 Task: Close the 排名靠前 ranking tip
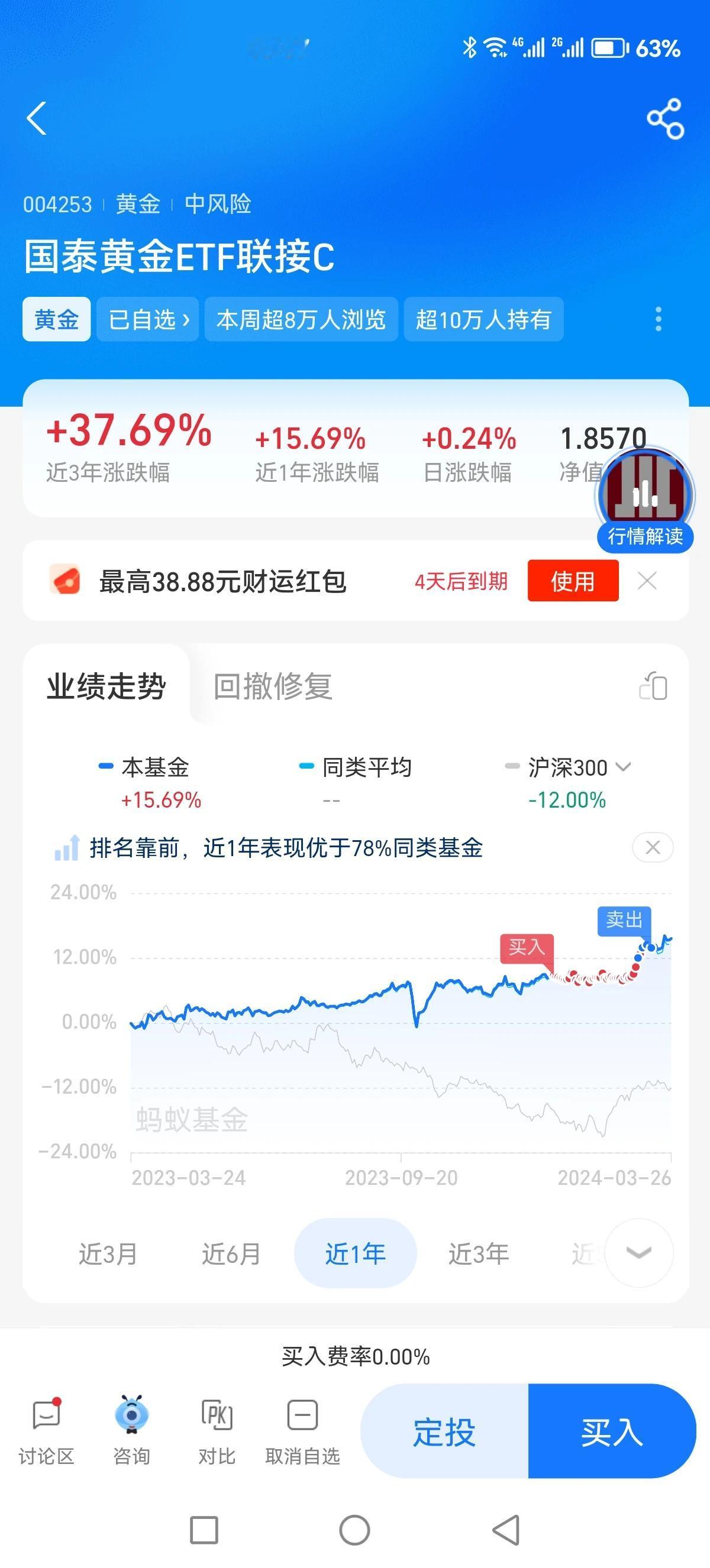pos(653,847)
